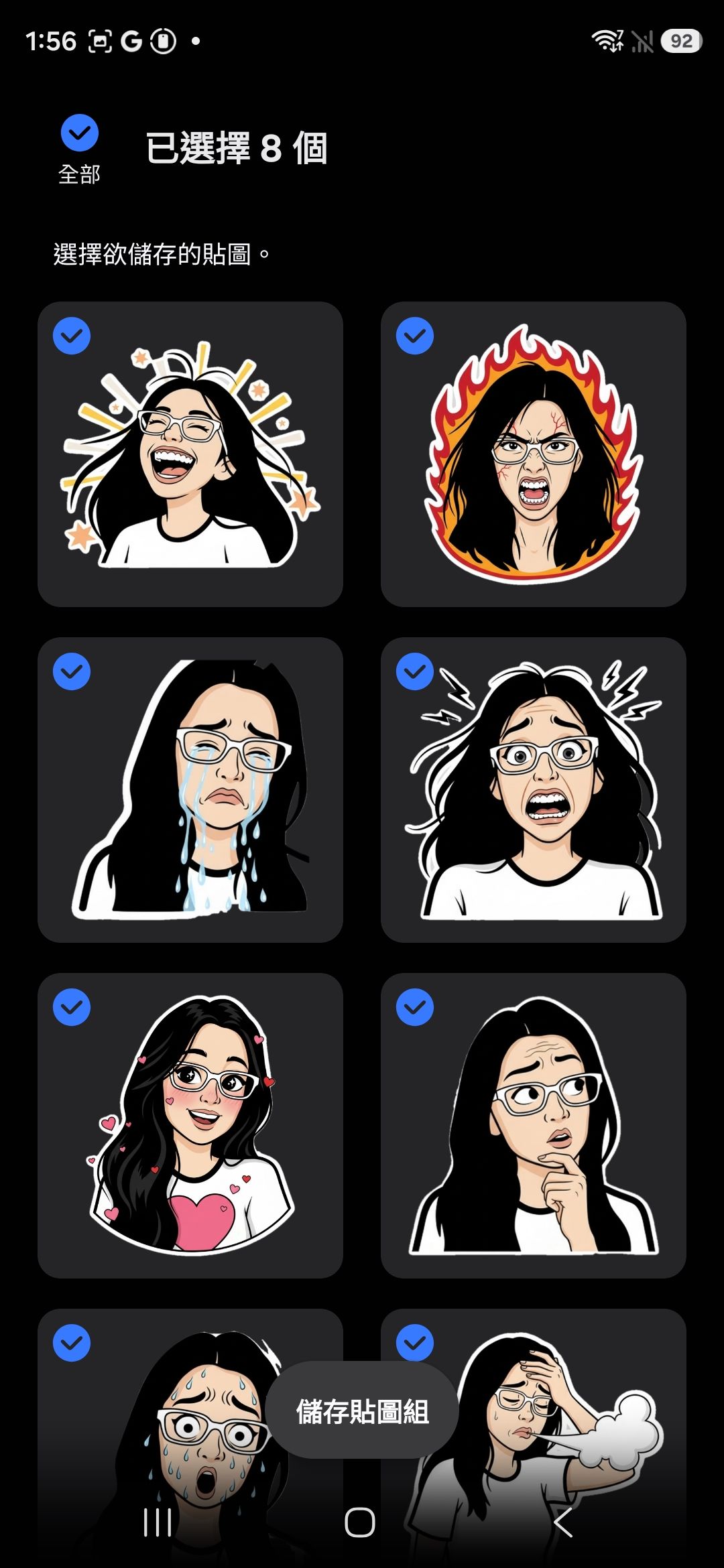Deselect the blushing sticker with hearts
724x1568 pixels.
pos(72,1007)
